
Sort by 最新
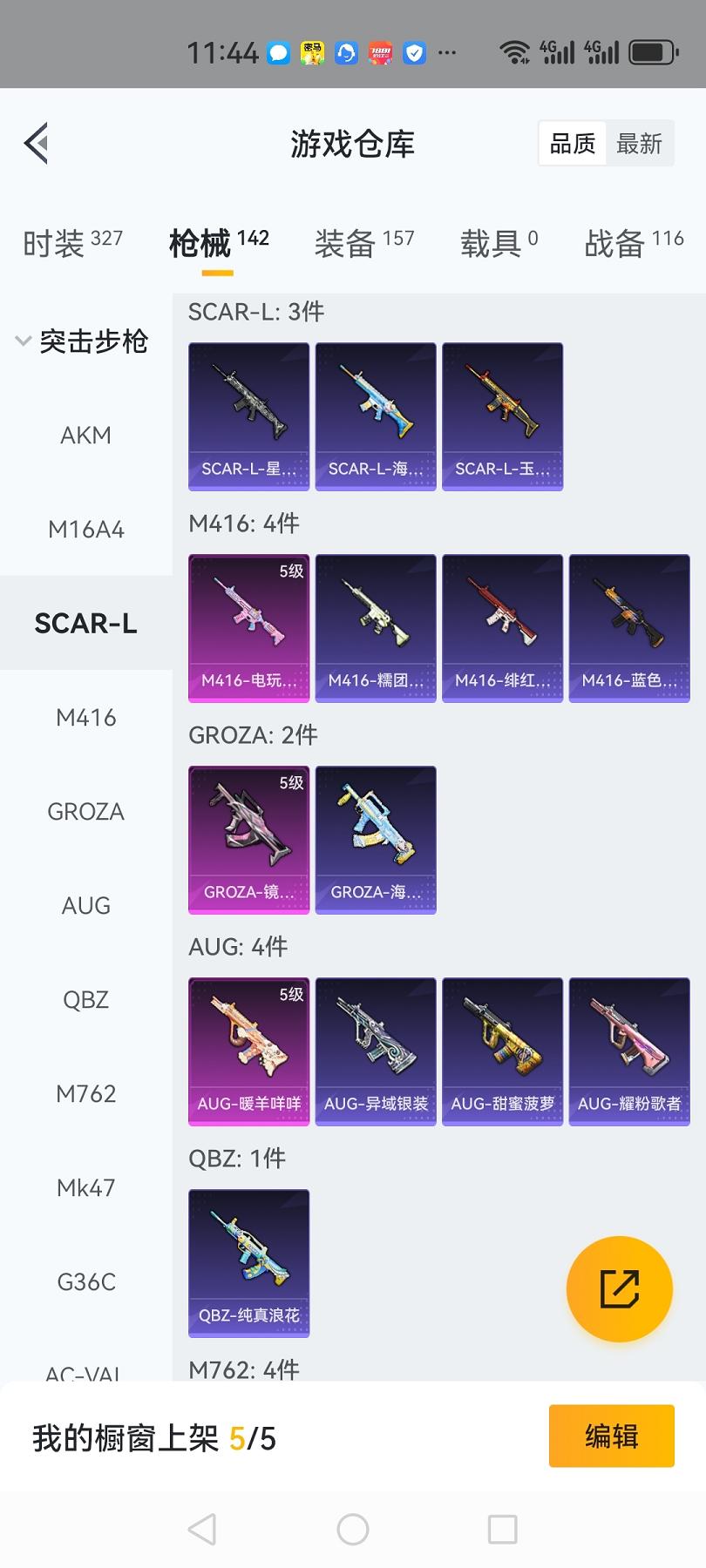639,144
